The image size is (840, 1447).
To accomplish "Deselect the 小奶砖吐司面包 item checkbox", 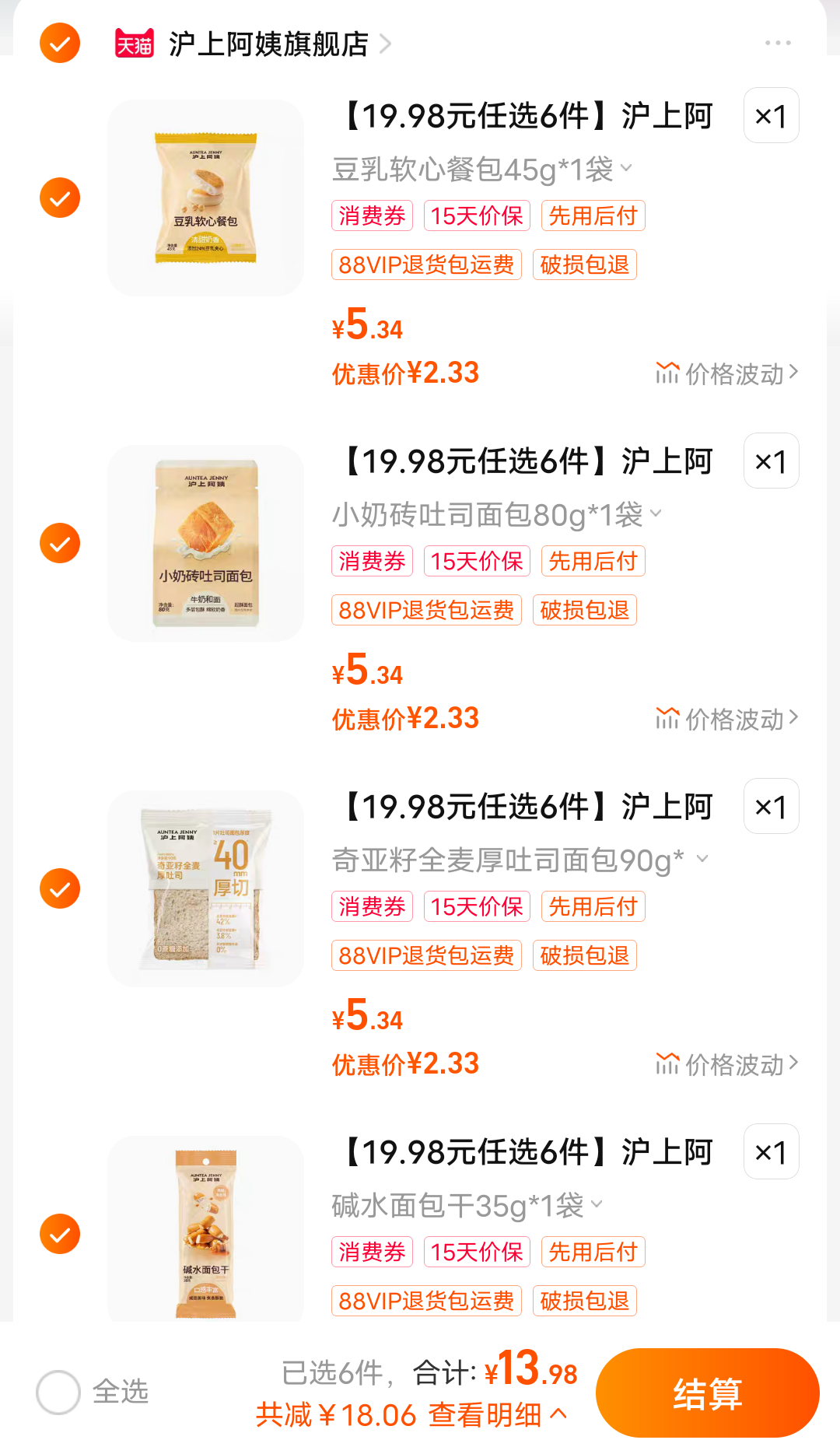I will [x=58, y=545].
